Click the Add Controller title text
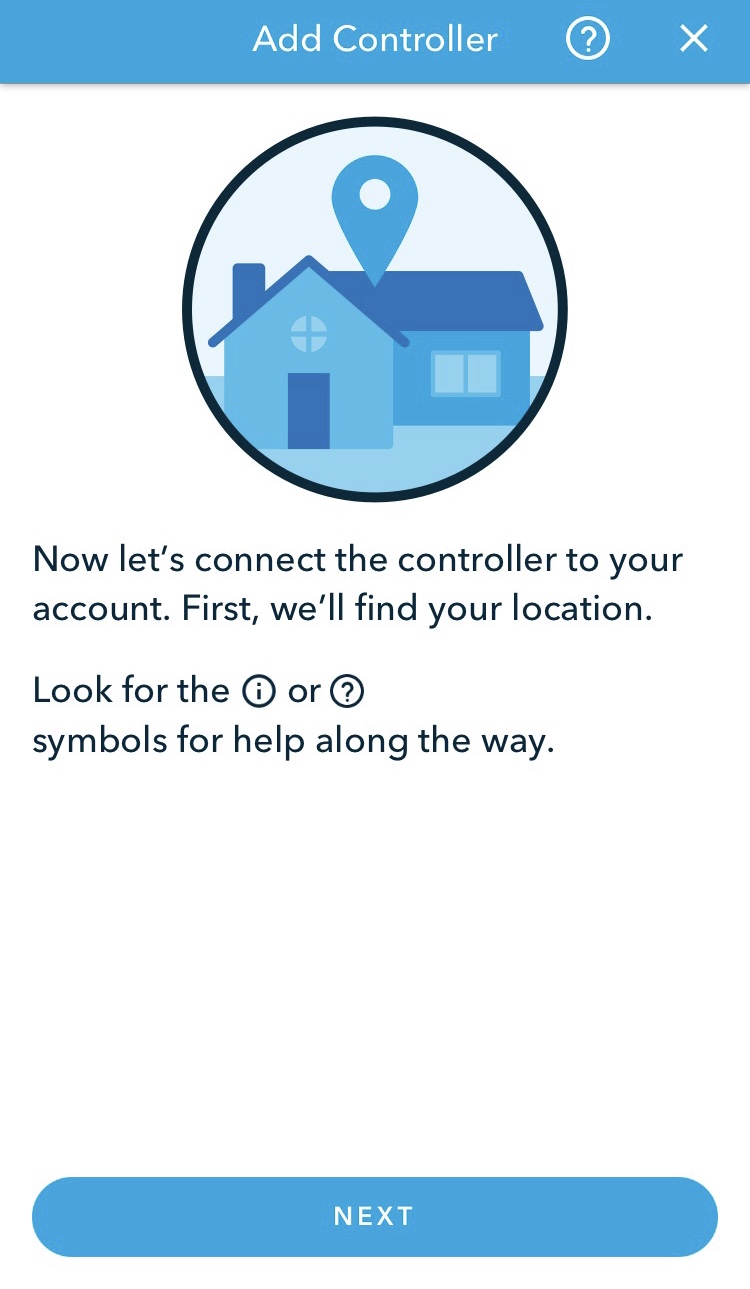This screenshot has height=1289, width=750. point(375,39)
